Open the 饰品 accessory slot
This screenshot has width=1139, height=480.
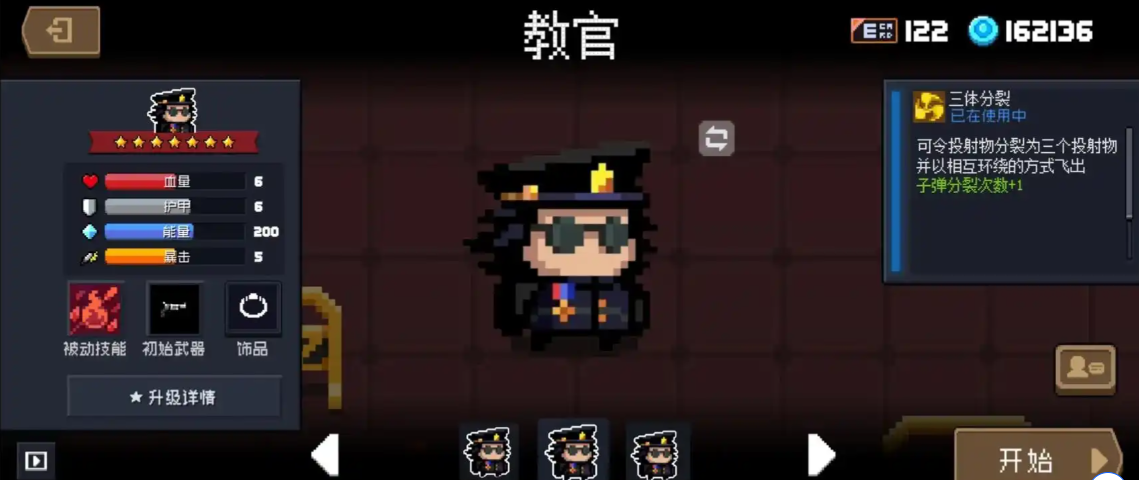pos(252,309)
